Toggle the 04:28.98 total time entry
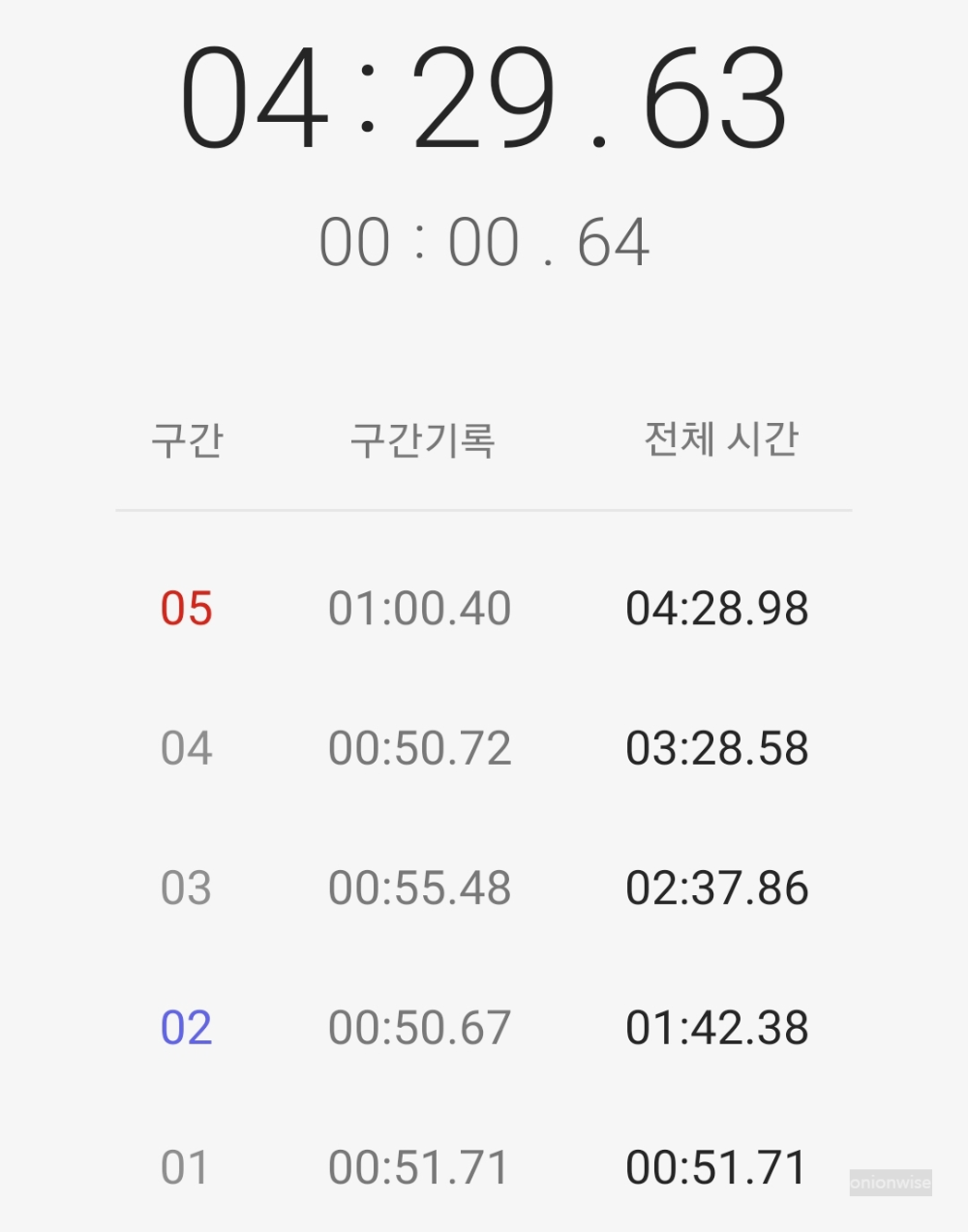Image resolution: width=968 pixels, height=1232 pixels. pyautogui.click(x=718, y=608)
